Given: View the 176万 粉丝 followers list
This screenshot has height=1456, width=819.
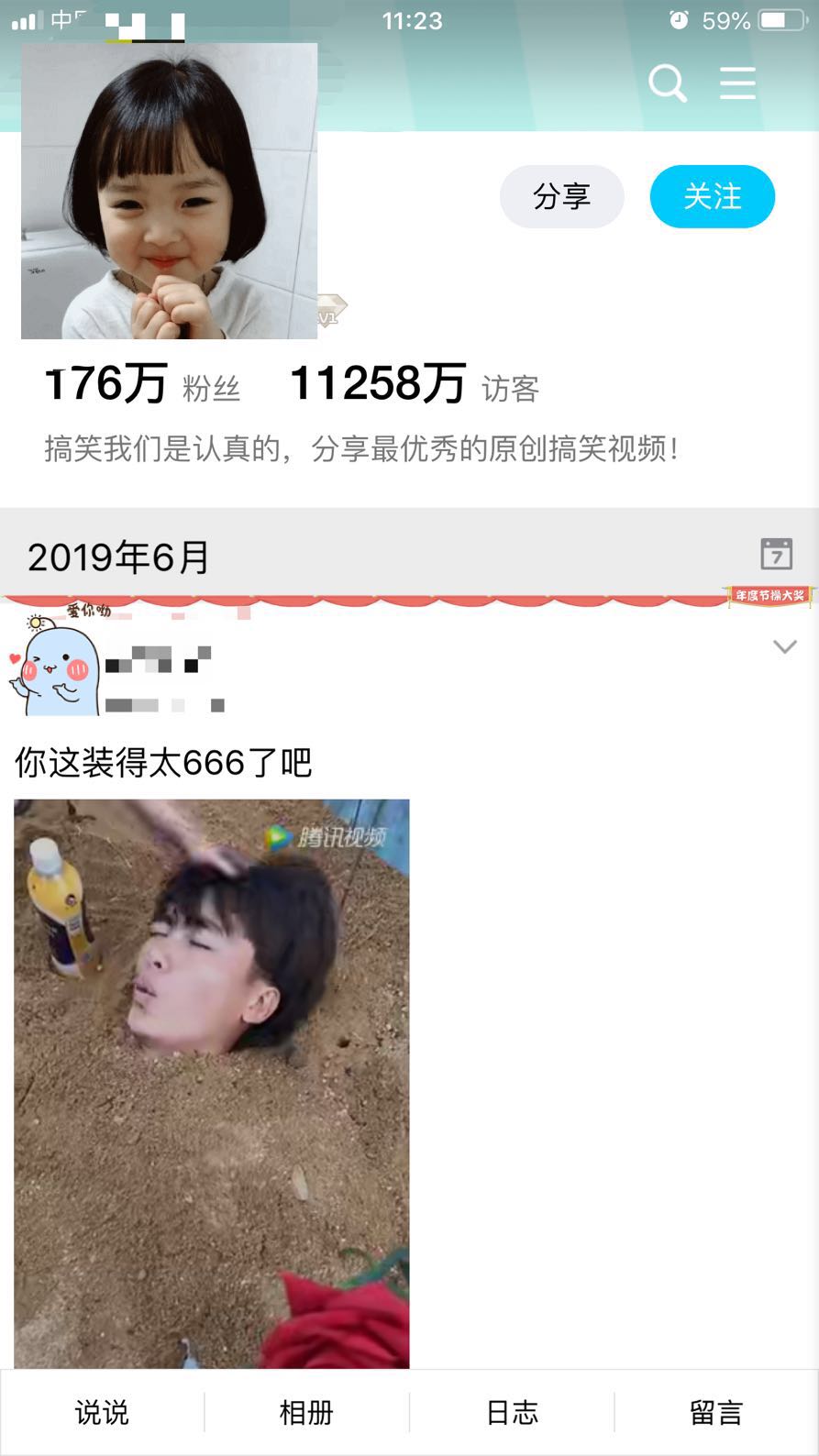Looking at the screenshot, I should (x=142, y=384).
